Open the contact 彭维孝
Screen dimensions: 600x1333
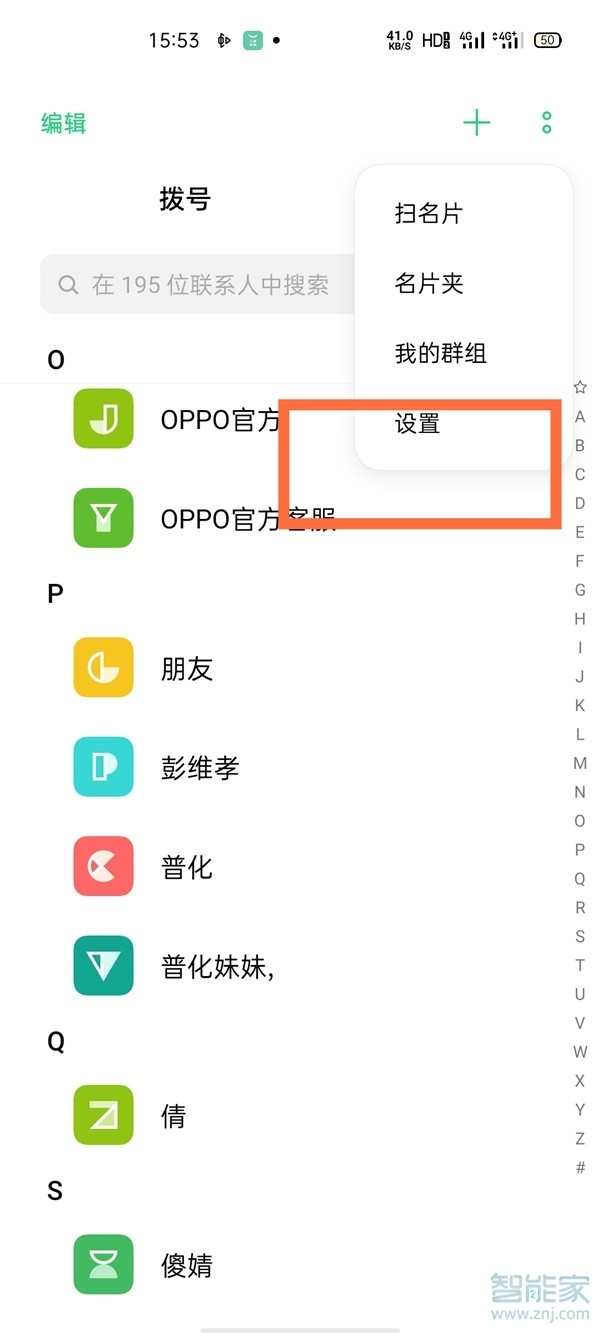click(x=200, y=767)
